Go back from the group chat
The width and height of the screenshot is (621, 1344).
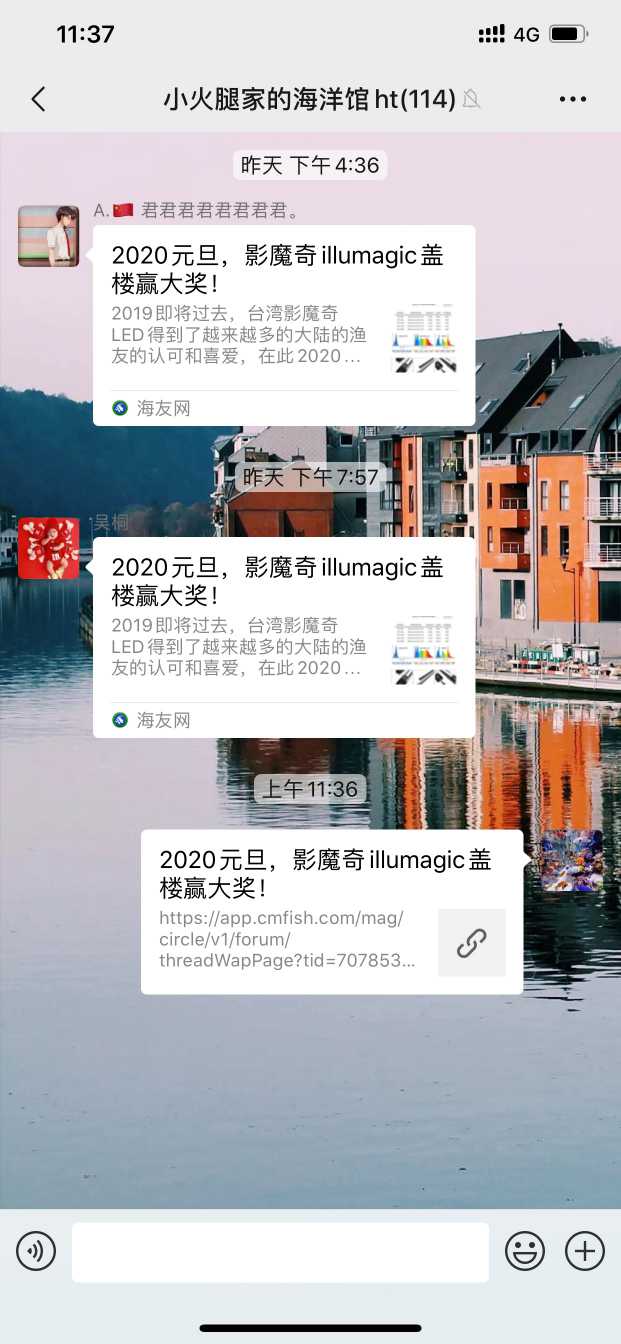click(x=38, y=99)
